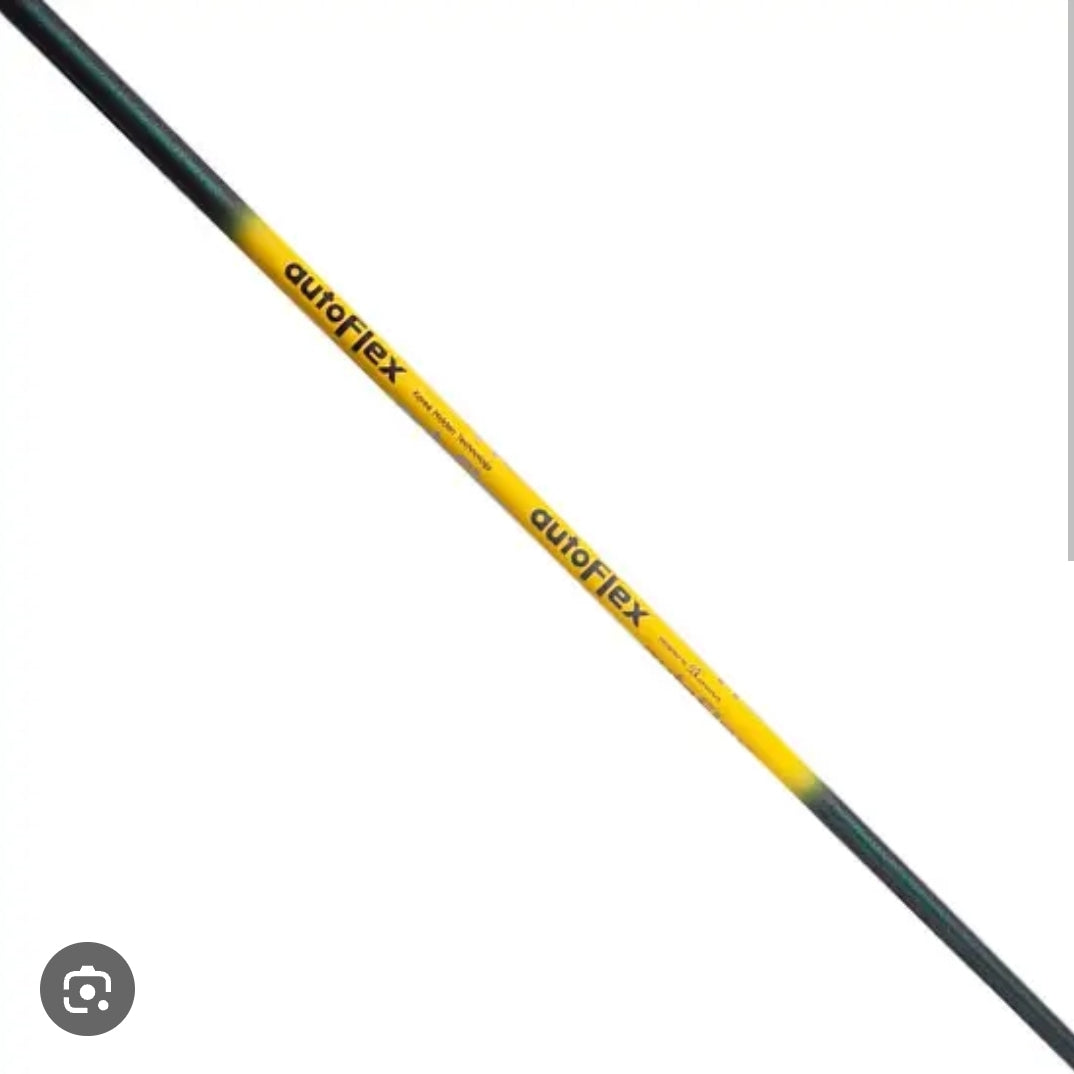Screen dimensions: 1074x1074
Task: Search this image with Google Lens
Action: coord(87,988)
